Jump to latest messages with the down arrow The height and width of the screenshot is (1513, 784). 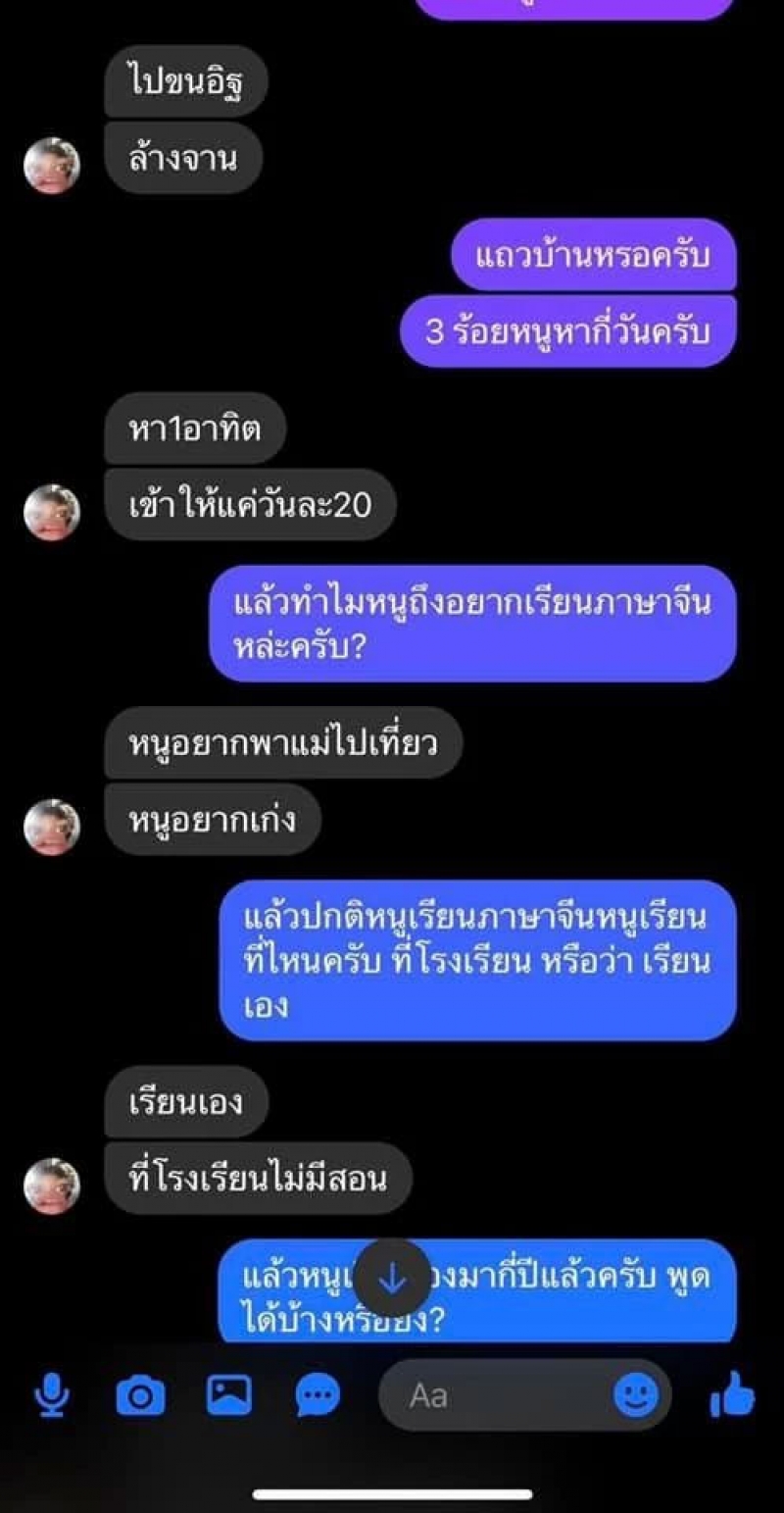point(392,1278)
